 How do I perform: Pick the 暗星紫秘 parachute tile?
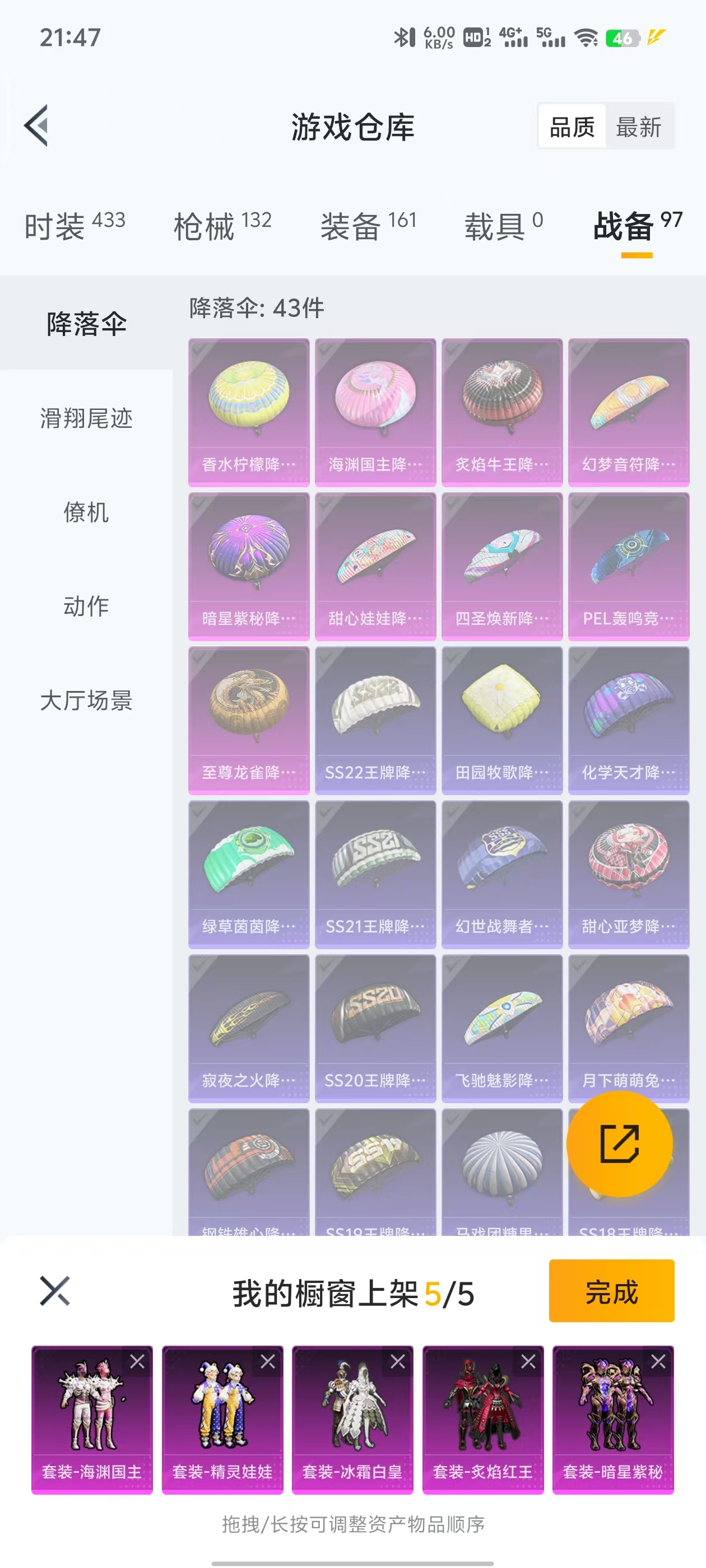249,566
